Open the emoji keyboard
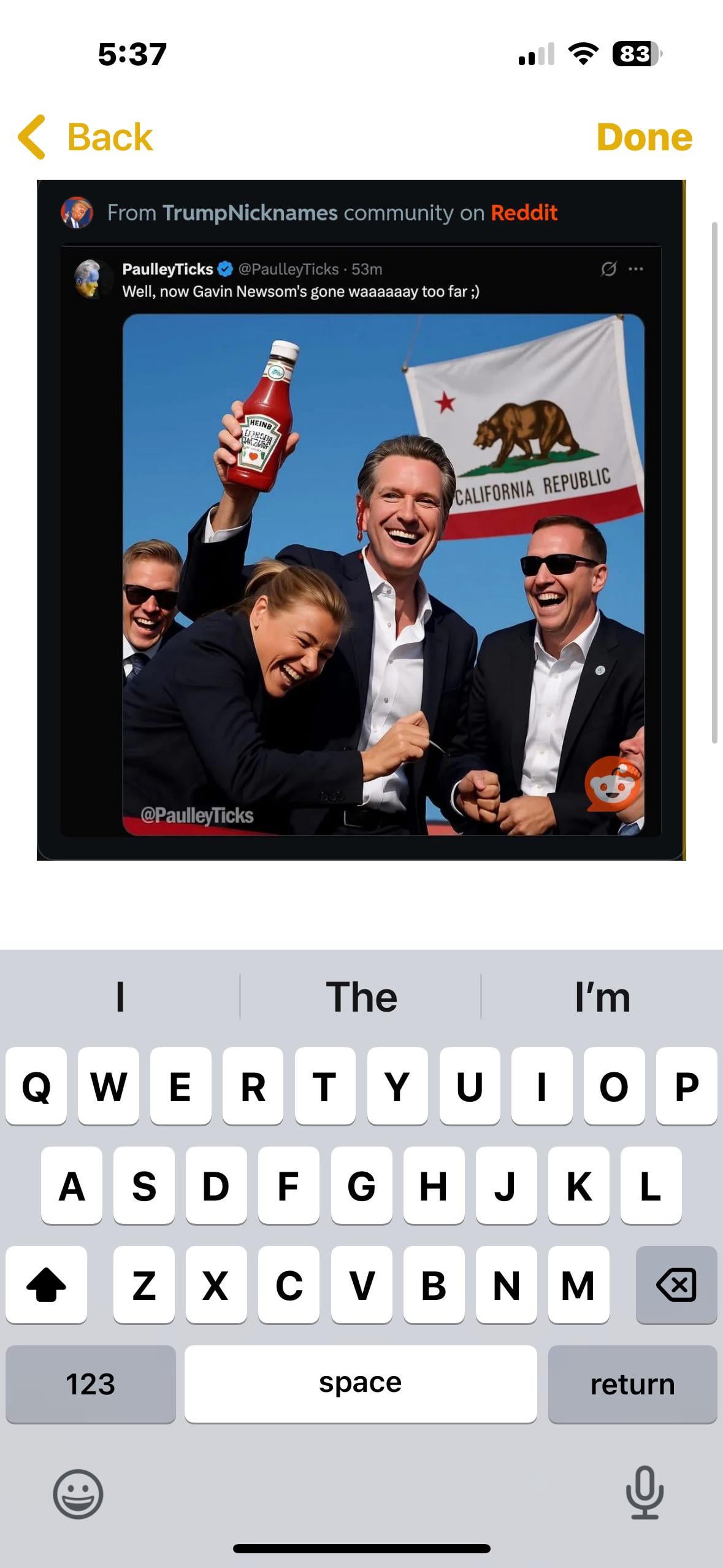 click(x=78, y=1494)
